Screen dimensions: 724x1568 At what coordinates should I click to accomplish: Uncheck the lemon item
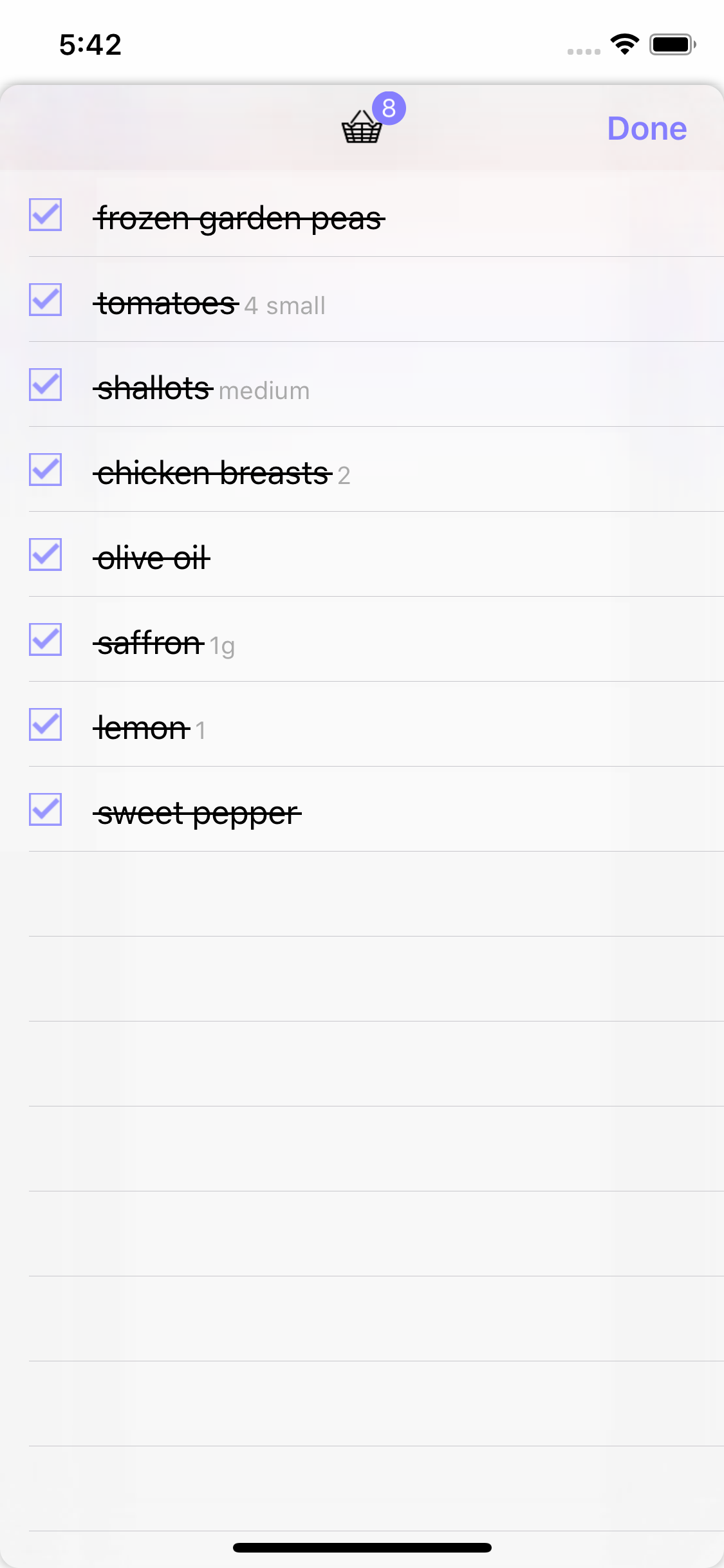46,725
